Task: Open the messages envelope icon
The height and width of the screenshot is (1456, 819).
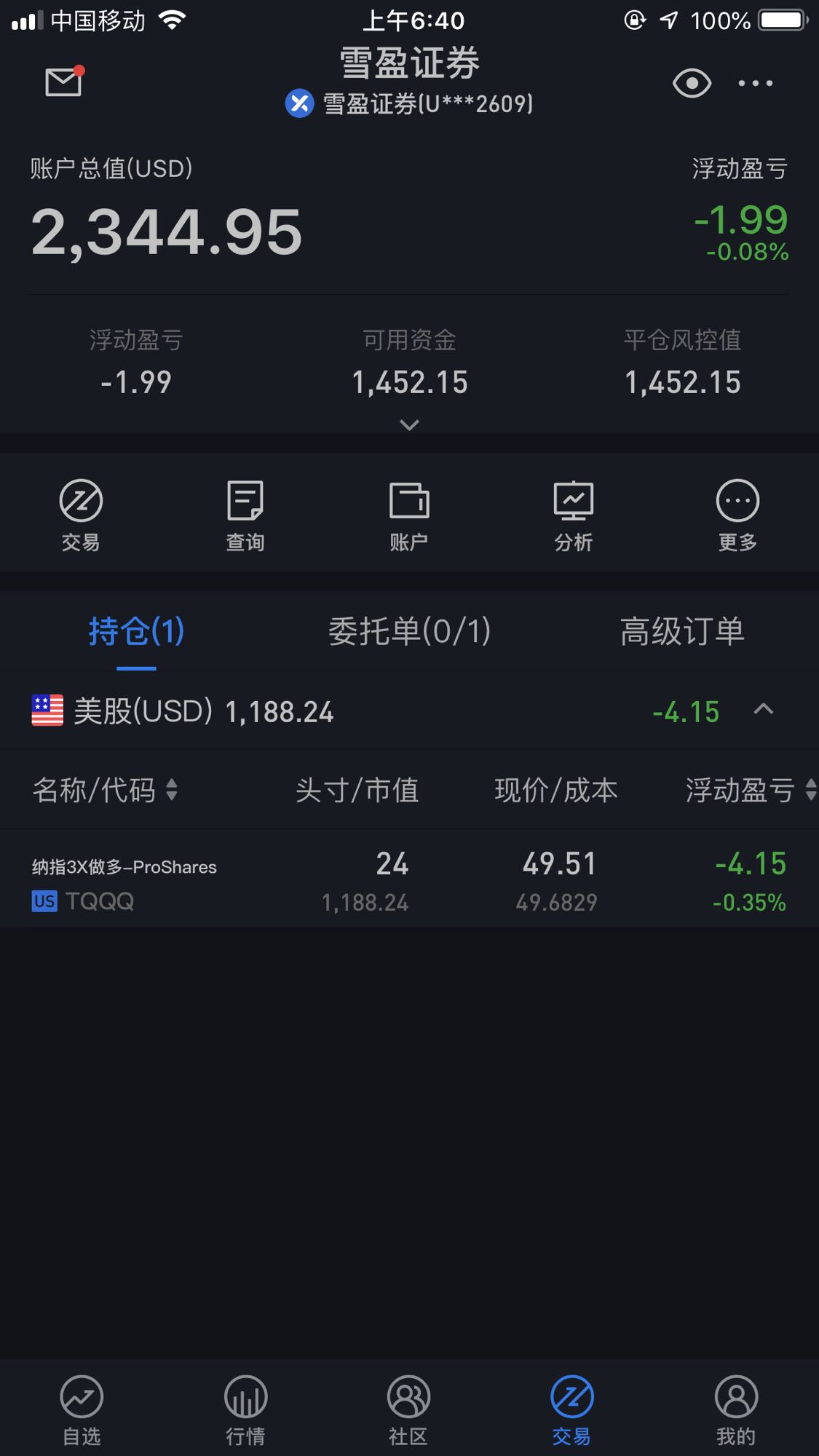Action: pyautogui.click(x=64, y=82)
